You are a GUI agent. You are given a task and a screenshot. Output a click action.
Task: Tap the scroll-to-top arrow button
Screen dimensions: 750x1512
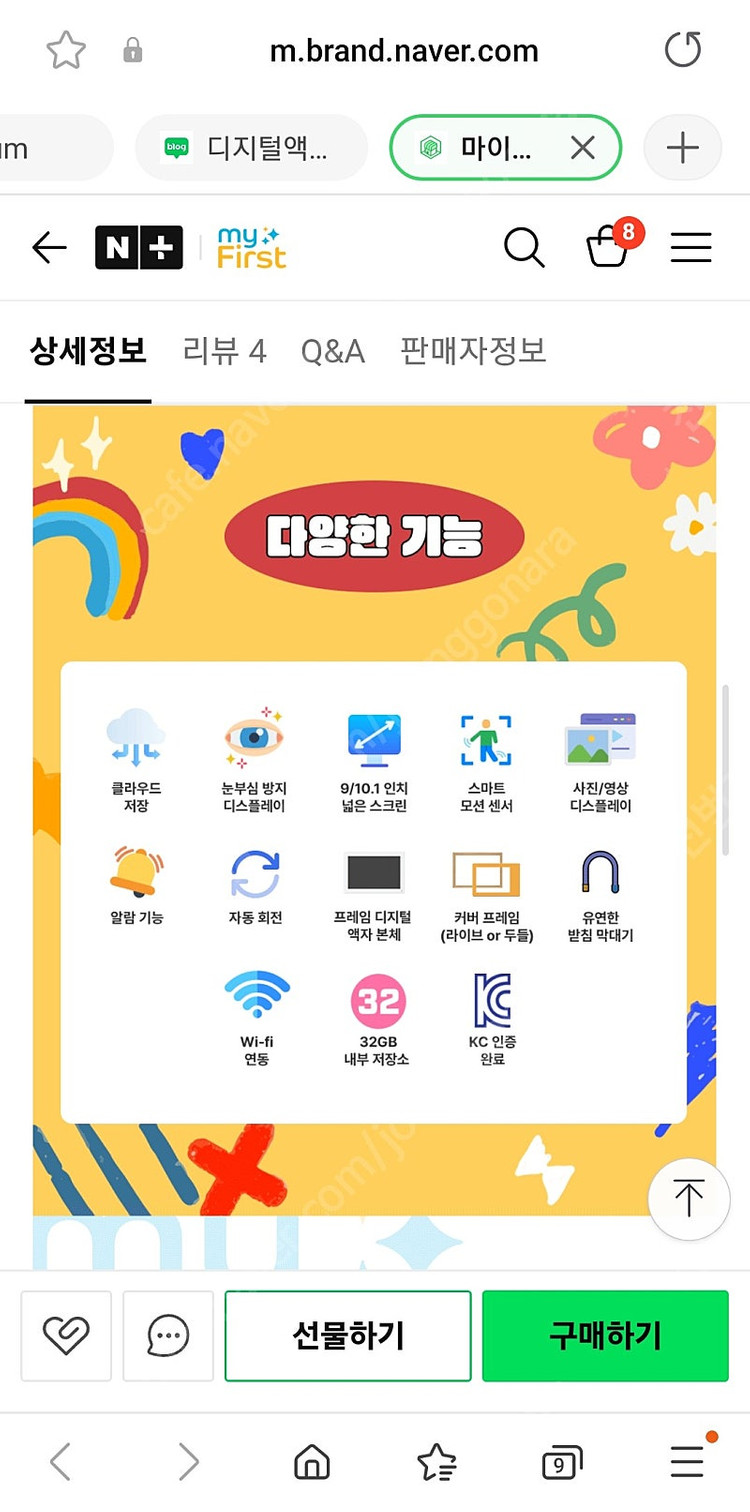click(x=689, y=1200)
